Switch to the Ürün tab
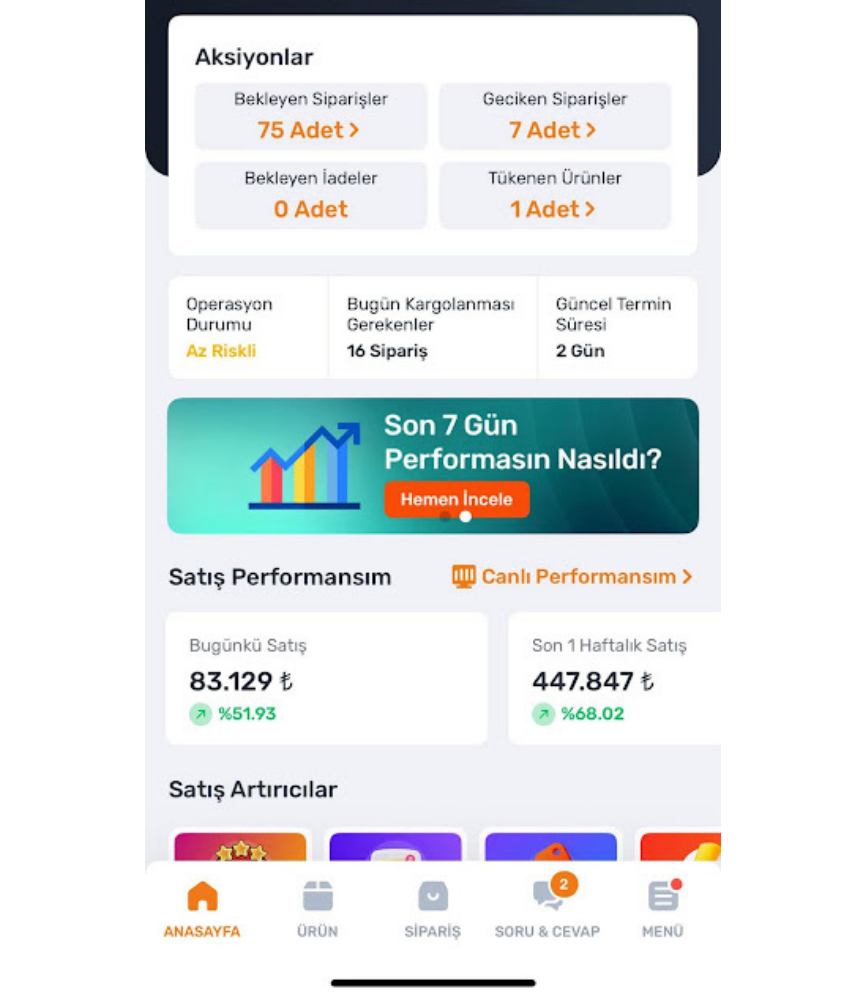This screenshot has height=999, width=866. point(317,909)
